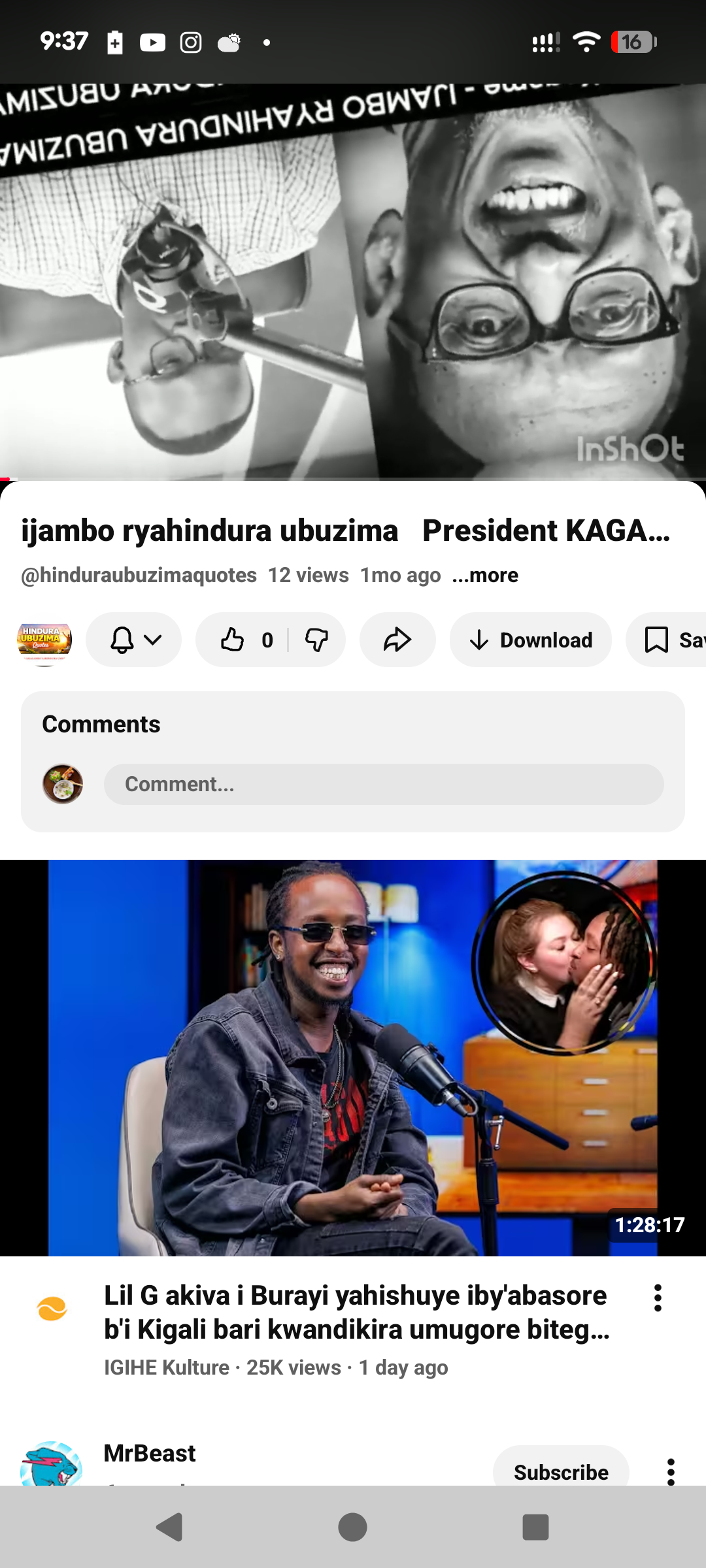Dislike this video
The width and height of the screenshot is (706, 1568).
(x=317, y=640)
